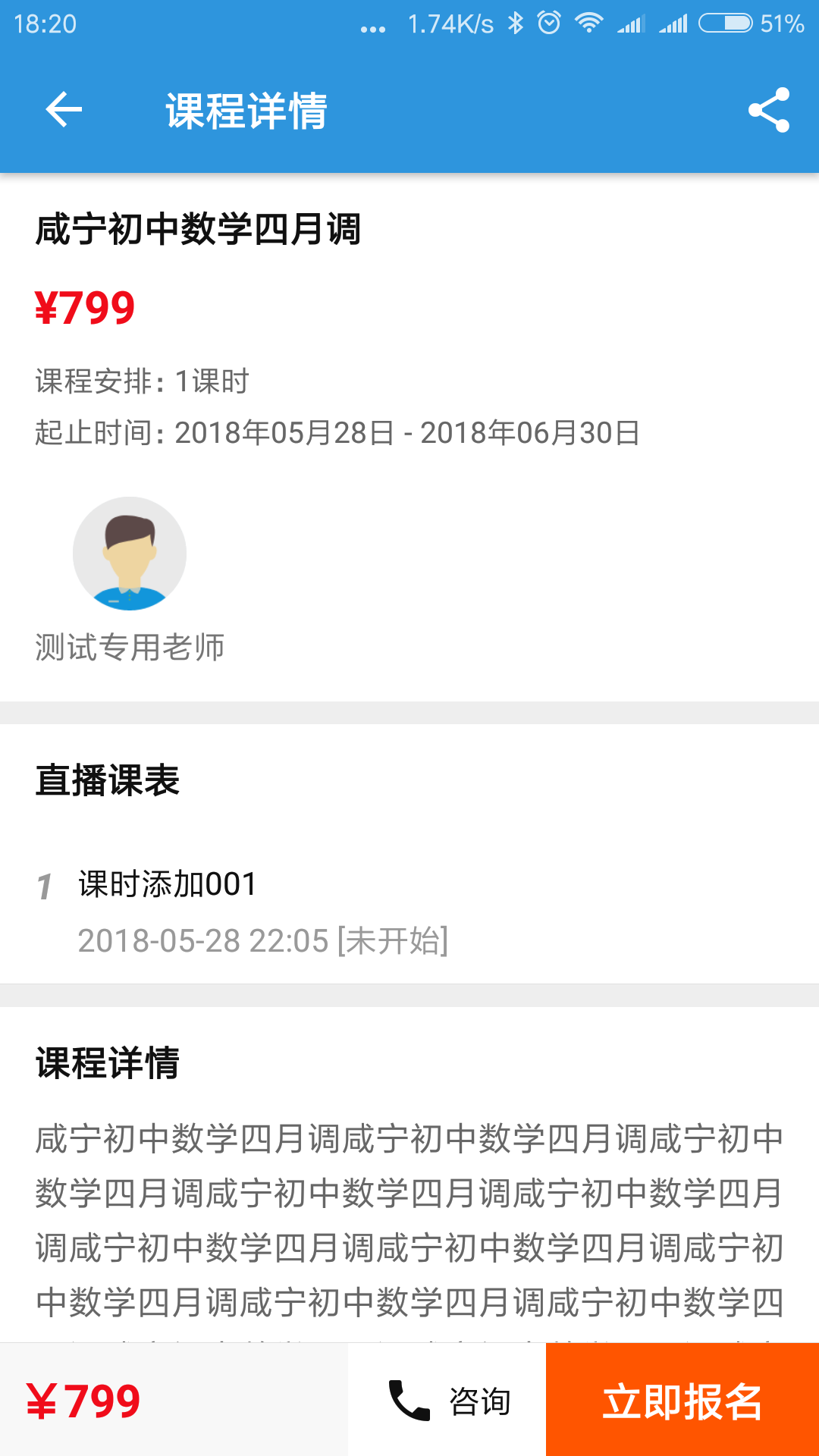The height and width of the screenshot is (1456, 819).
Task: Tap the teacher avatar image
Action: [x=130, y=554]
